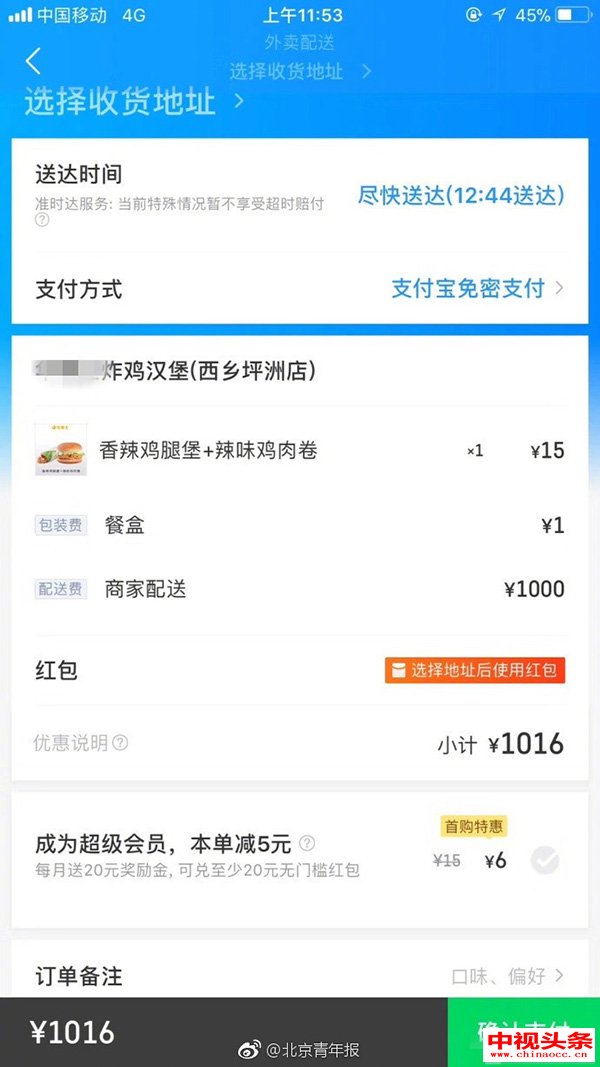Check the super member ¥6 offer checkbox
This screenshot has height=1067, width=600.
tap(545, 860)
